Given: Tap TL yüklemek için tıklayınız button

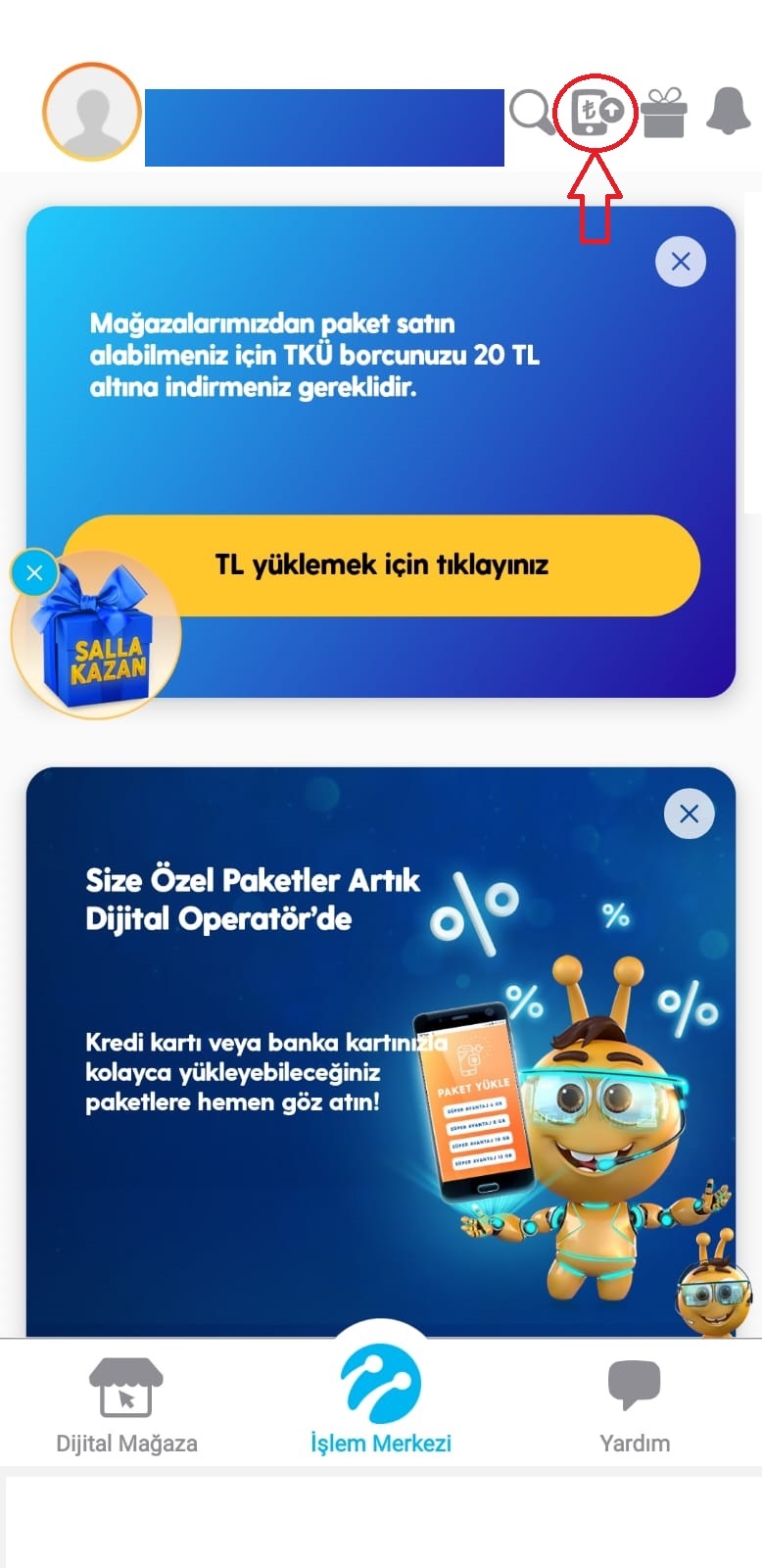Looking at the screenshot, I should (382, 564).
